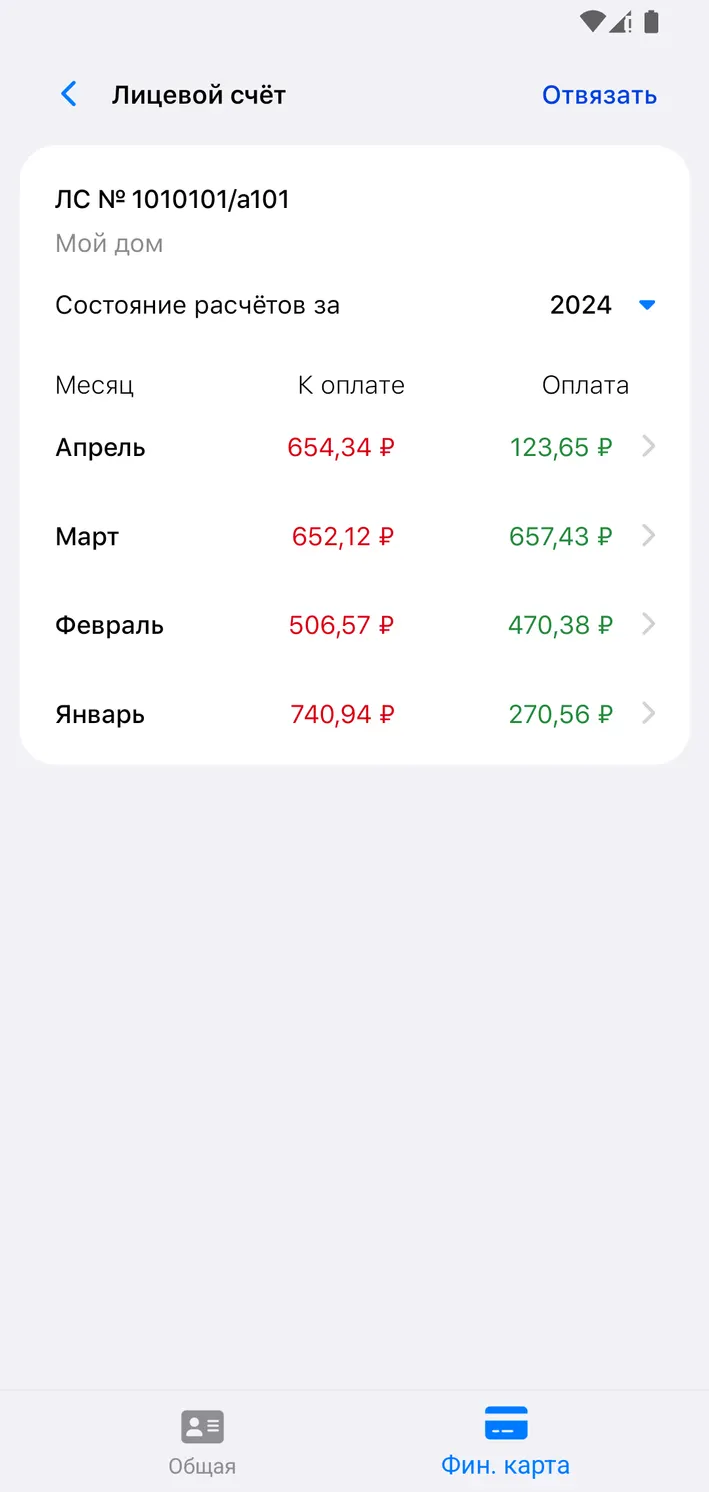Switch to the Общая tab
The width and height of the screenshot is (709, 1492).
tap(202, 1442)
